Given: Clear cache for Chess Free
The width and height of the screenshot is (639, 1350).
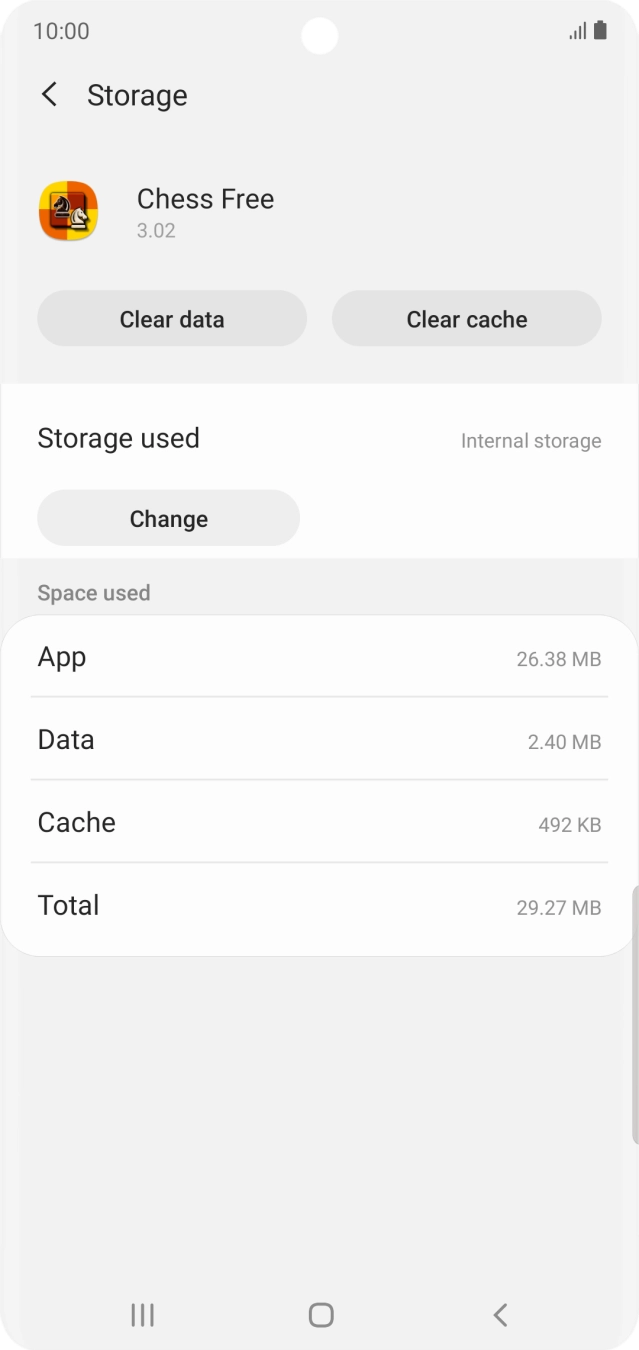Looking at the screenshot, I should (467, 319).
